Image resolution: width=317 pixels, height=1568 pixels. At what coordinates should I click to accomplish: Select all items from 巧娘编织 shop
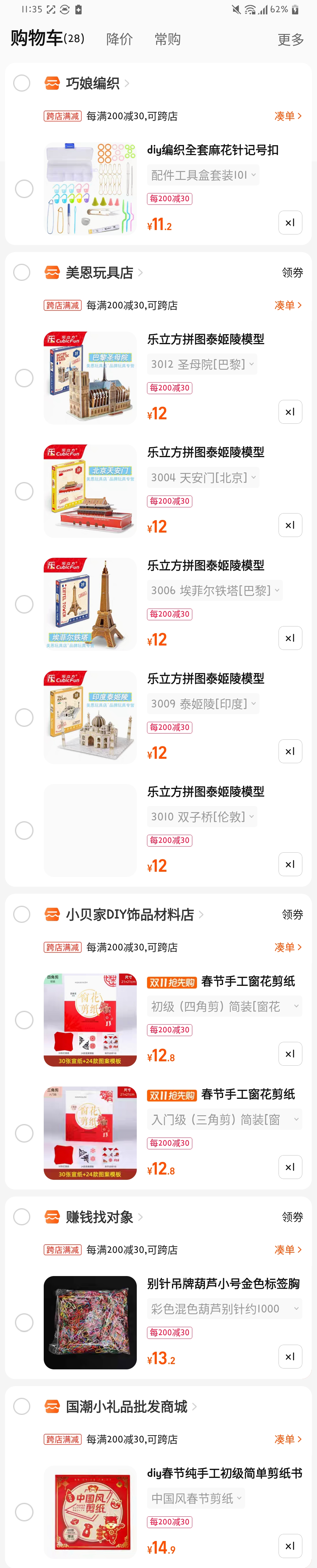pos(22,83)
